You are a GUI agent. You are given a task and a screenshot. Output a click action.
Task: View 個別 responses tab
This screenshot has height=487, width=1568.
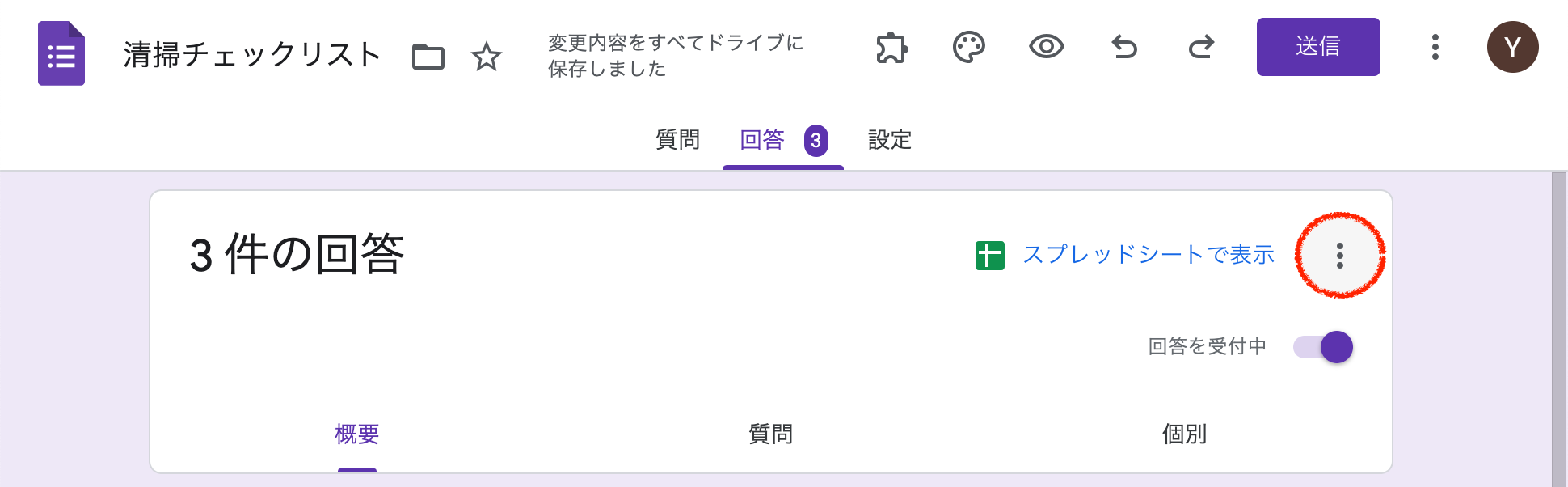tap(1184, 434)
